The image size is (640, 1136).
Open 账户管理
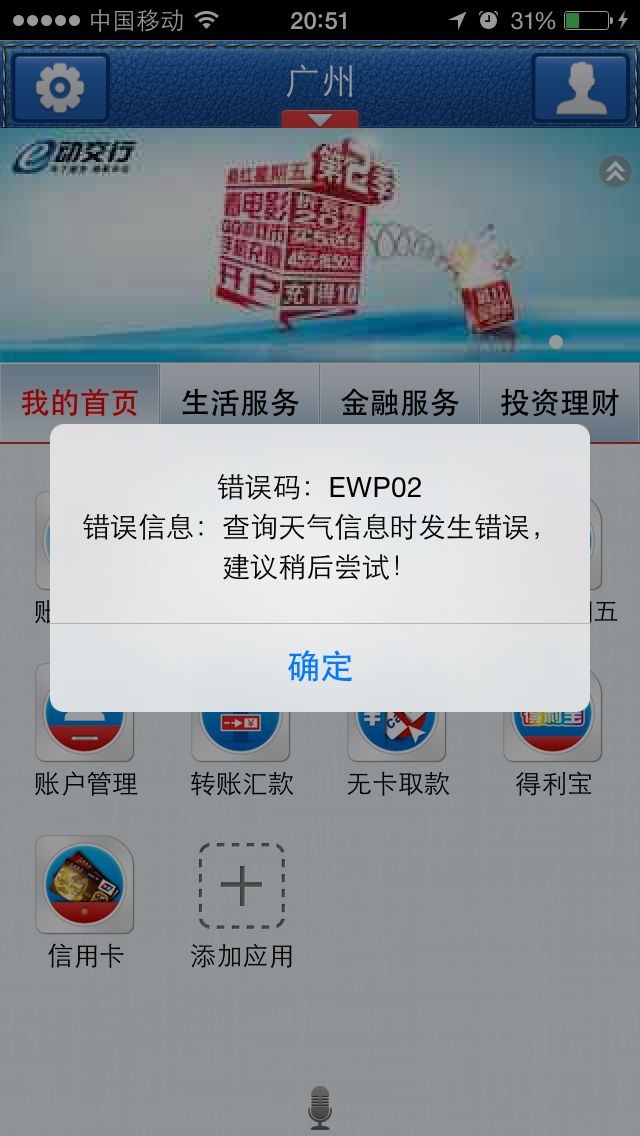point(85,740)
